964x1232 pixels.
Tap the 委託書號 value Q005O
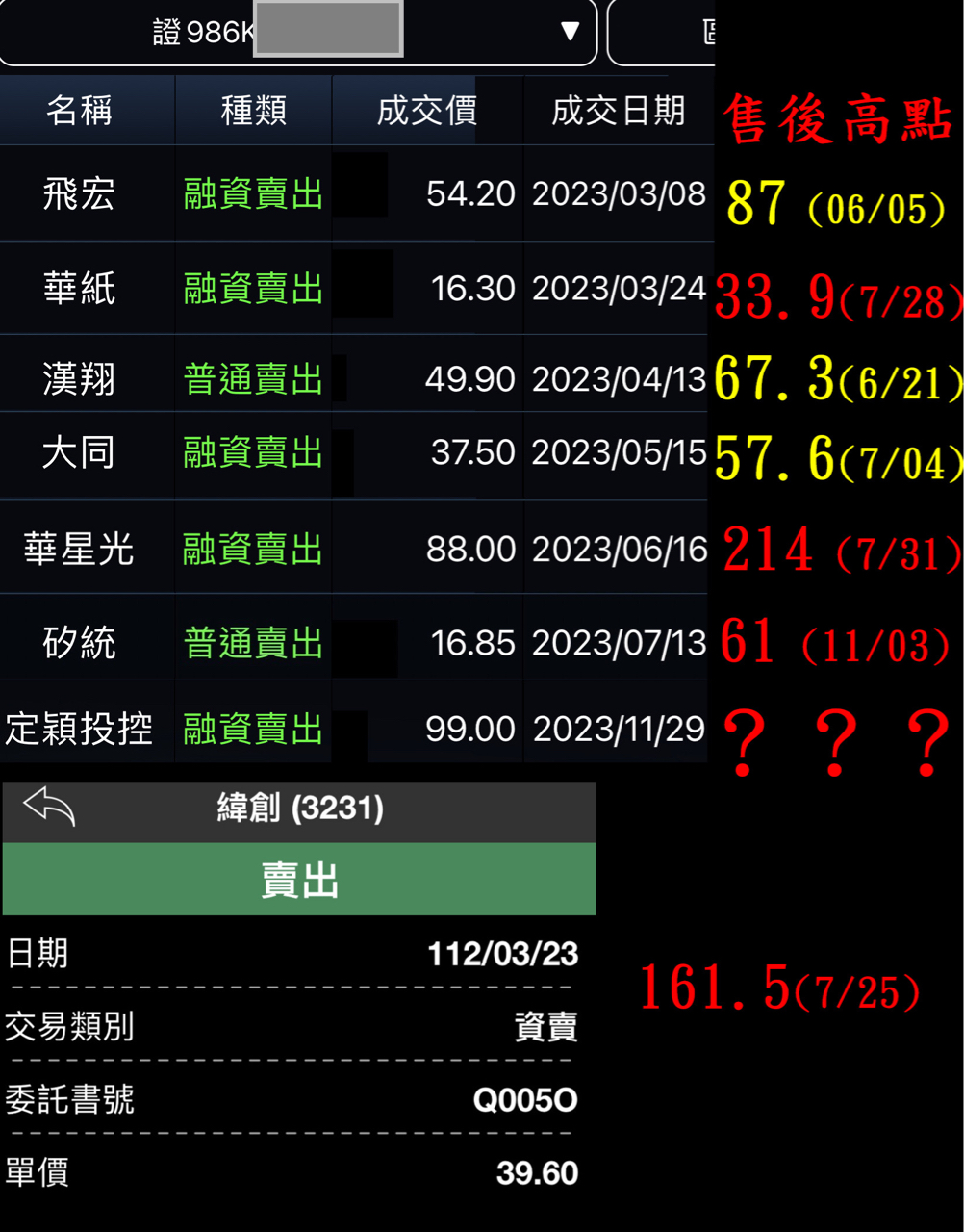click(526, 1100)
